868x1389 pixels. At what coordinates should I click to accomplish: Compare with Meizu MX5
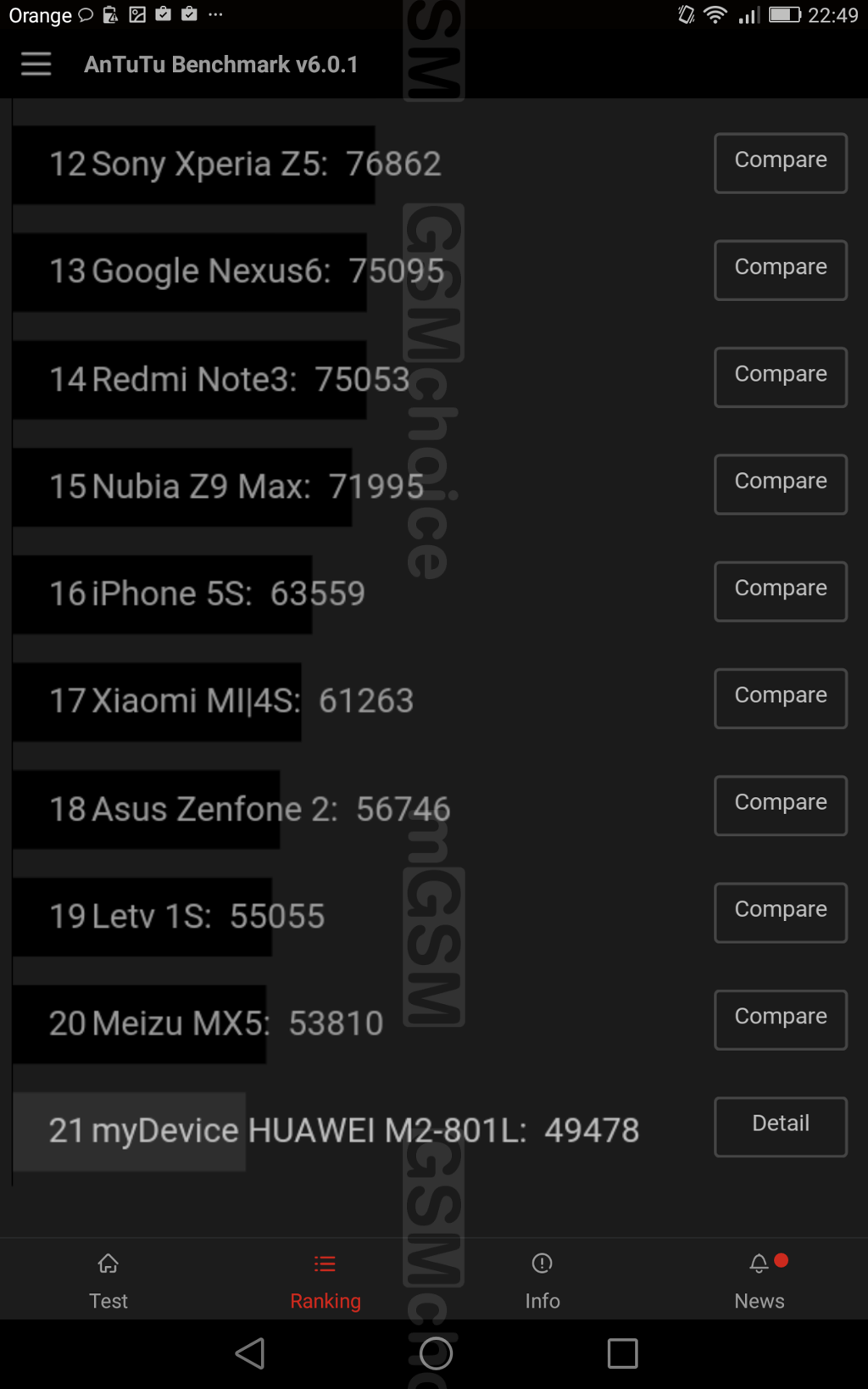point(780,1019)
